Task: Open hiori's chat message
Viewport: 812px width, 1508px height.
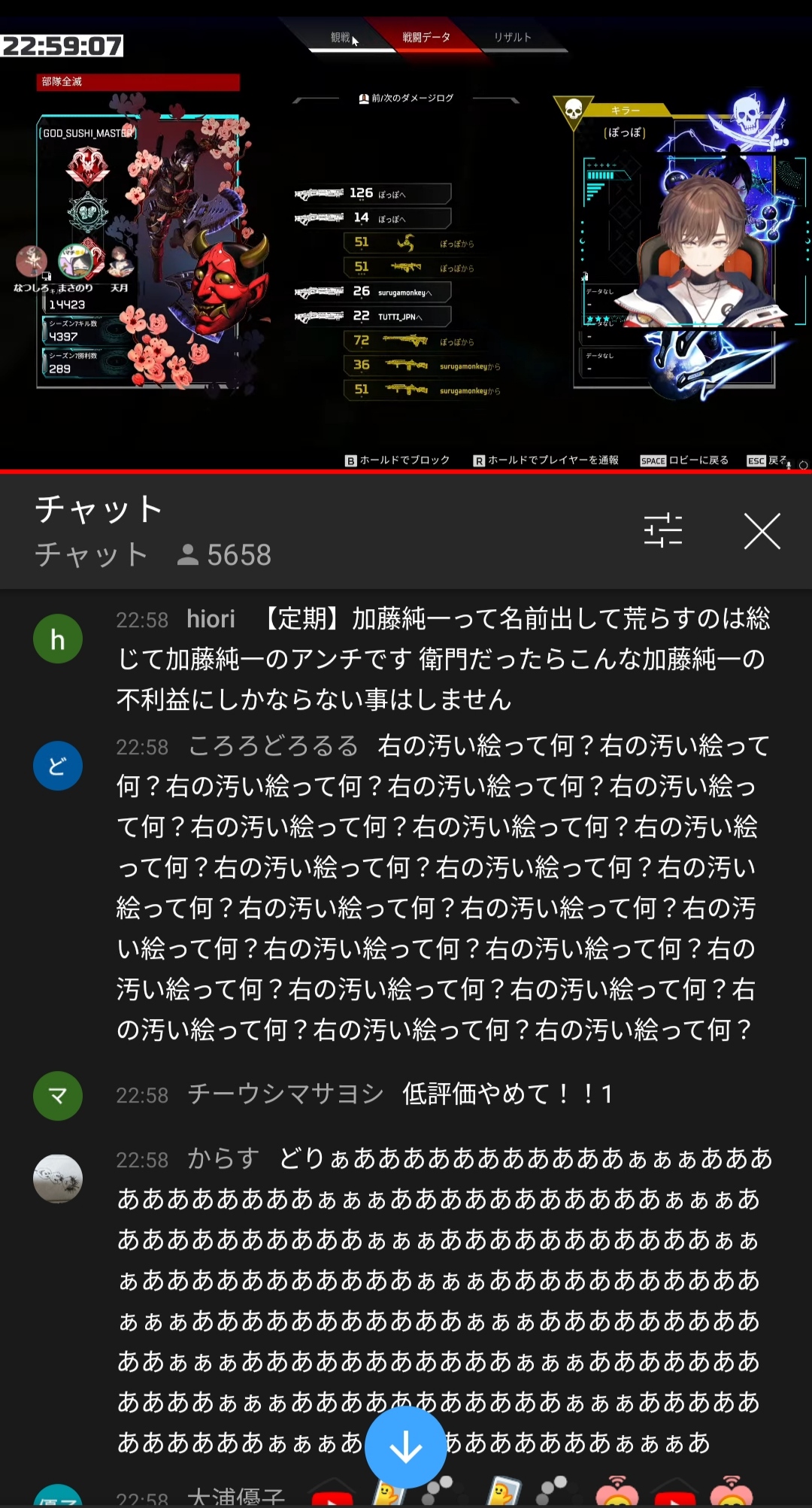Action: [444, 659]
